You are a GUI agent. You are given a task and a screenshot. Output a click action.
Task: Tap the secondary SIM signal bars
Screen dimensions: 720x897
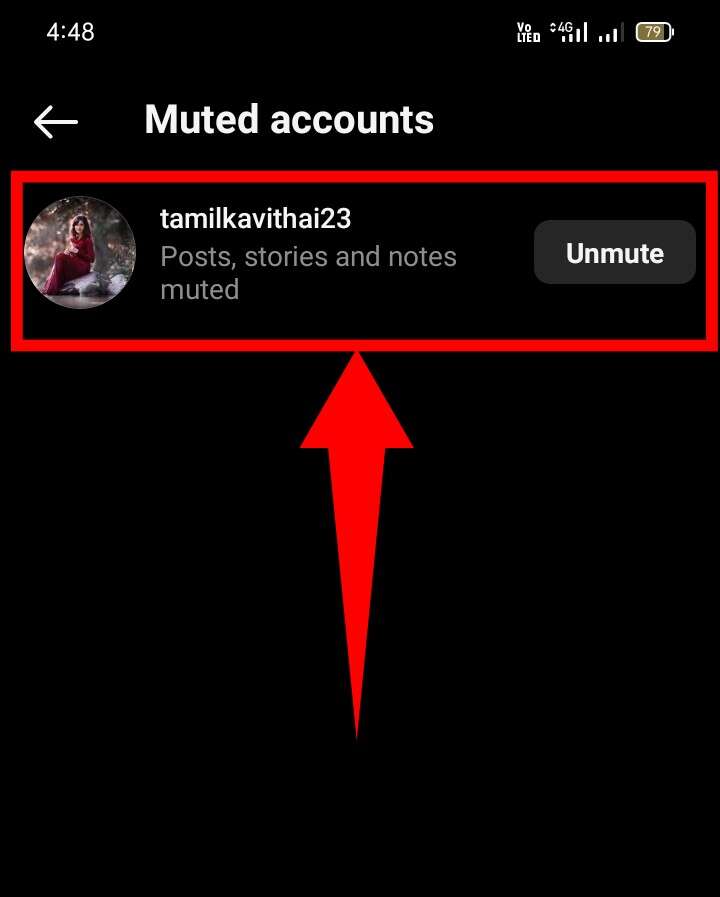coord(609,34)
